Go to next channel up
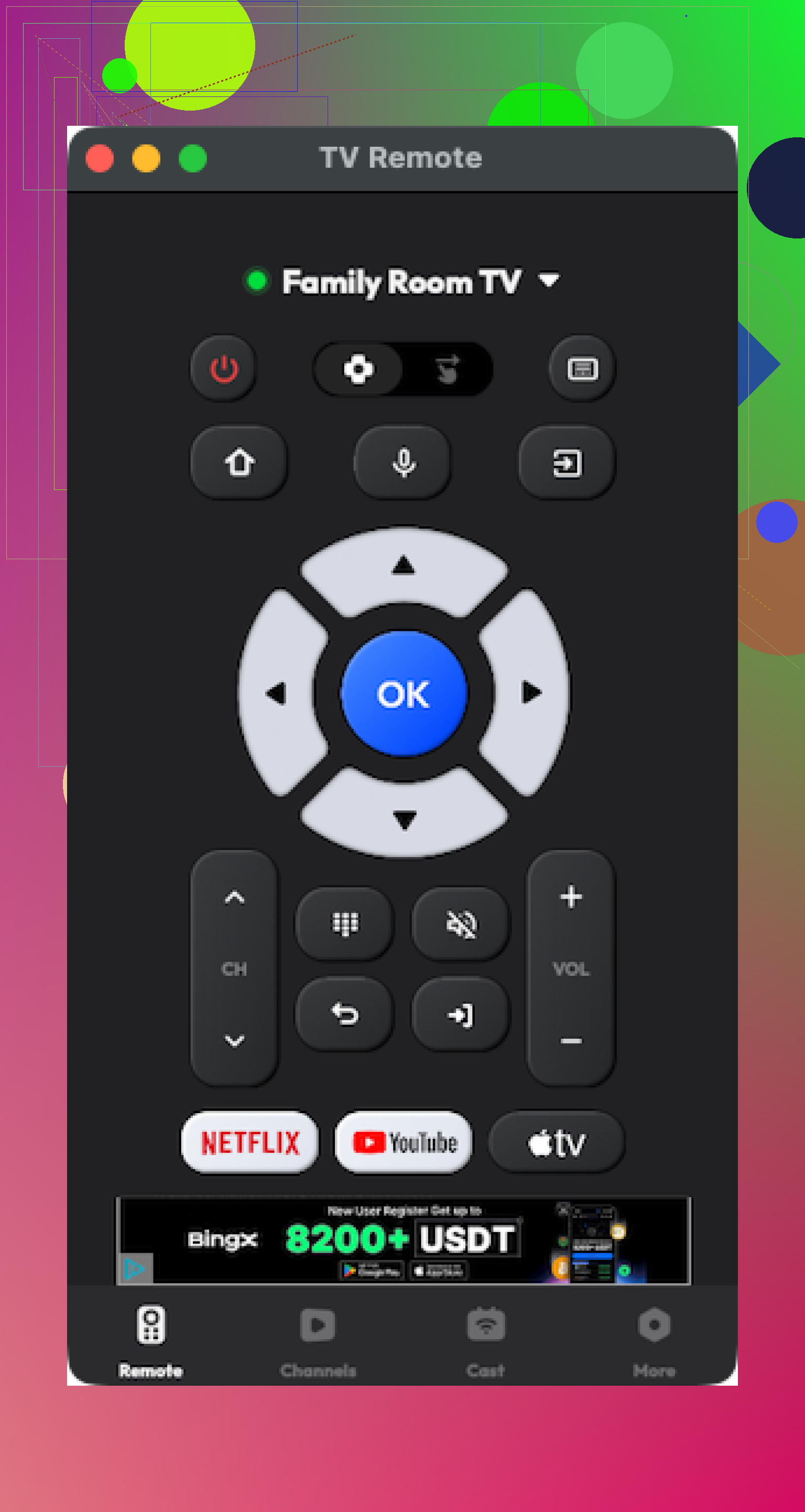The width and height of the screenshot is (805, 1512). (234, 897)
